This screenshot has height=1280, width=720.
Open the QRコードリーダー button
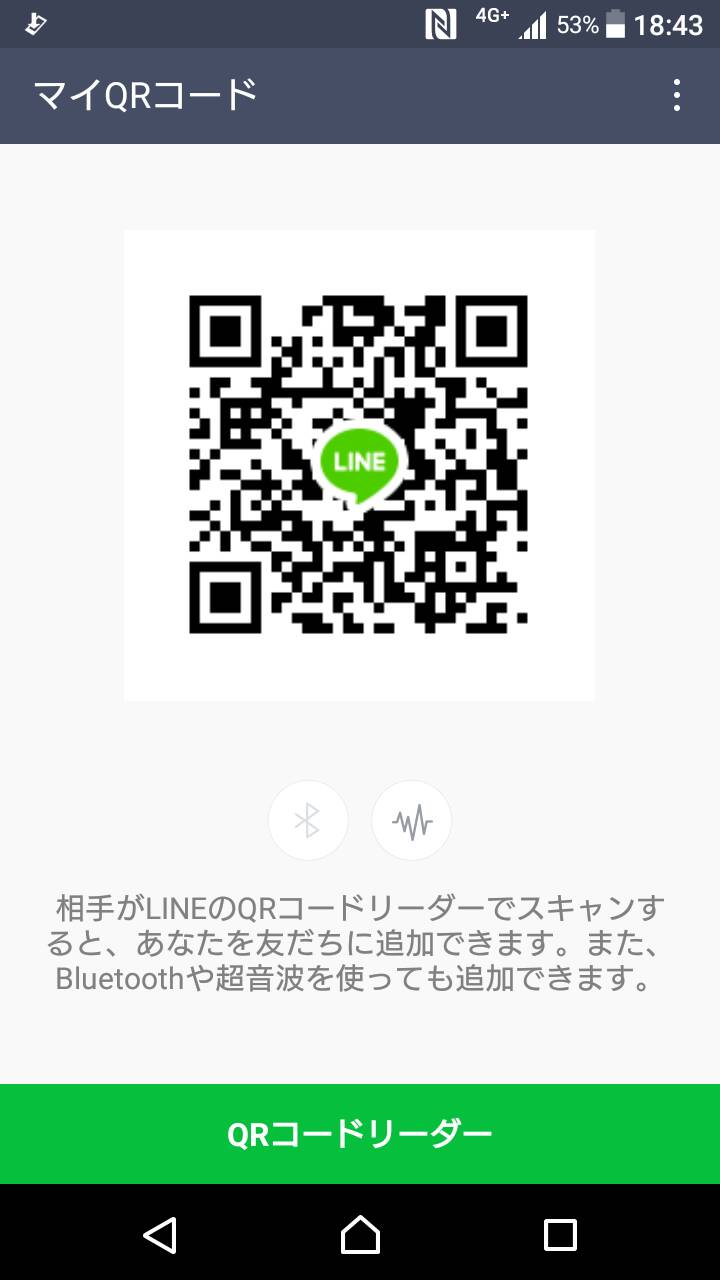[360, 1134]
